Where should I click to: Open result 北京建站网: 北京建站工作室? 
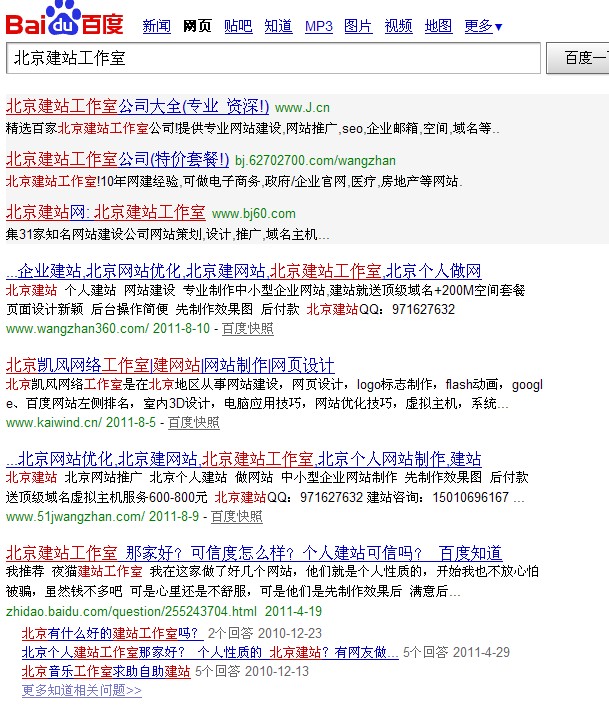coord(105,212)
